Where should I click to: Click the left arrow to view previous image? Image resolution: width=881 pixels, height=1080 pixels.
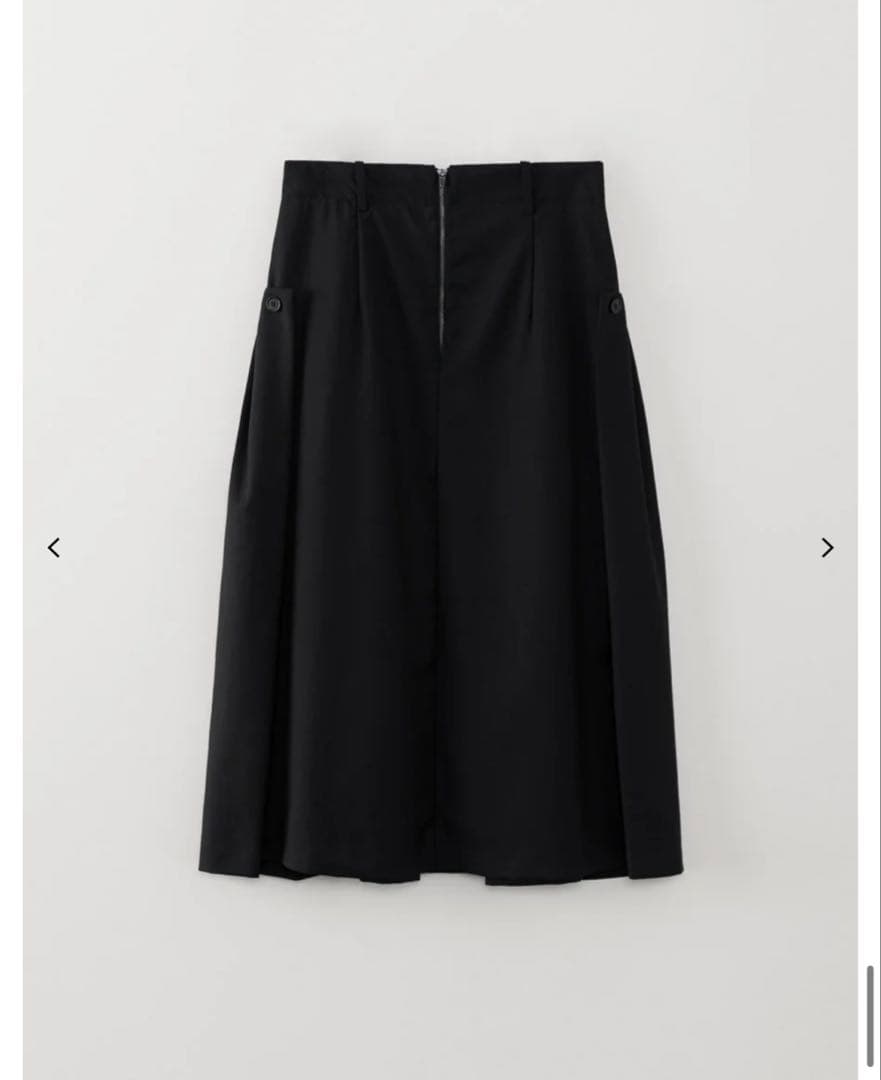tap(54, 547)
